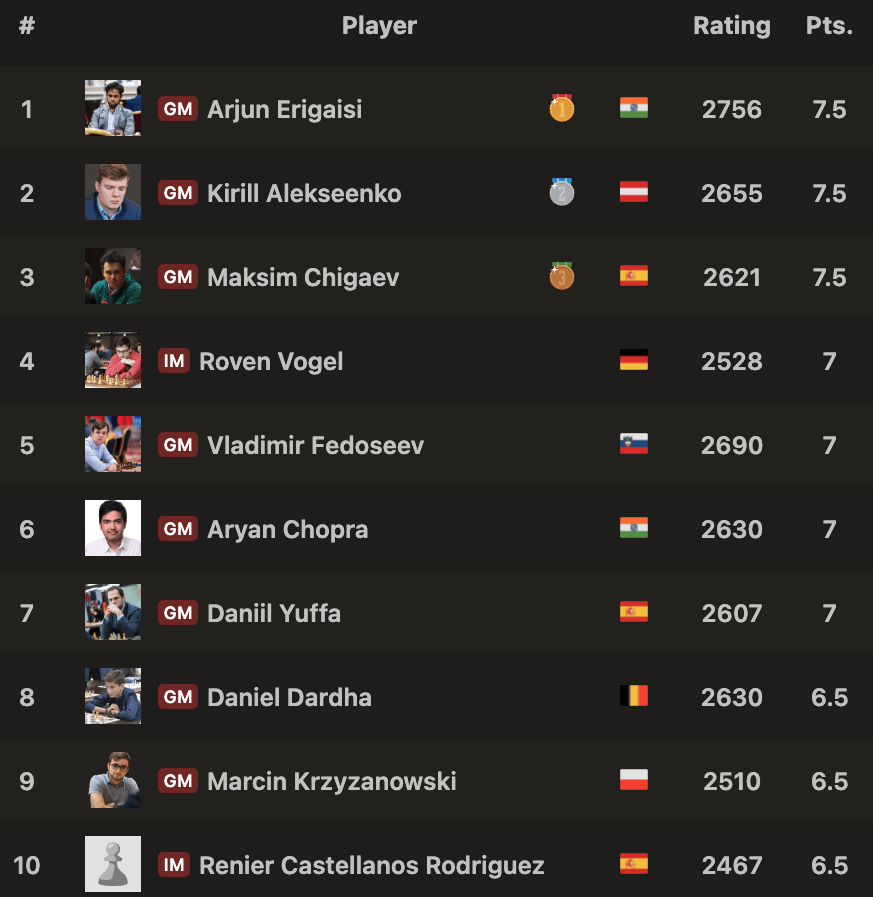Select Marcin Krzyzanowski's entry
Image resolution: width=873 pixels, height=897 pixels.
click(x=331, y=781)
